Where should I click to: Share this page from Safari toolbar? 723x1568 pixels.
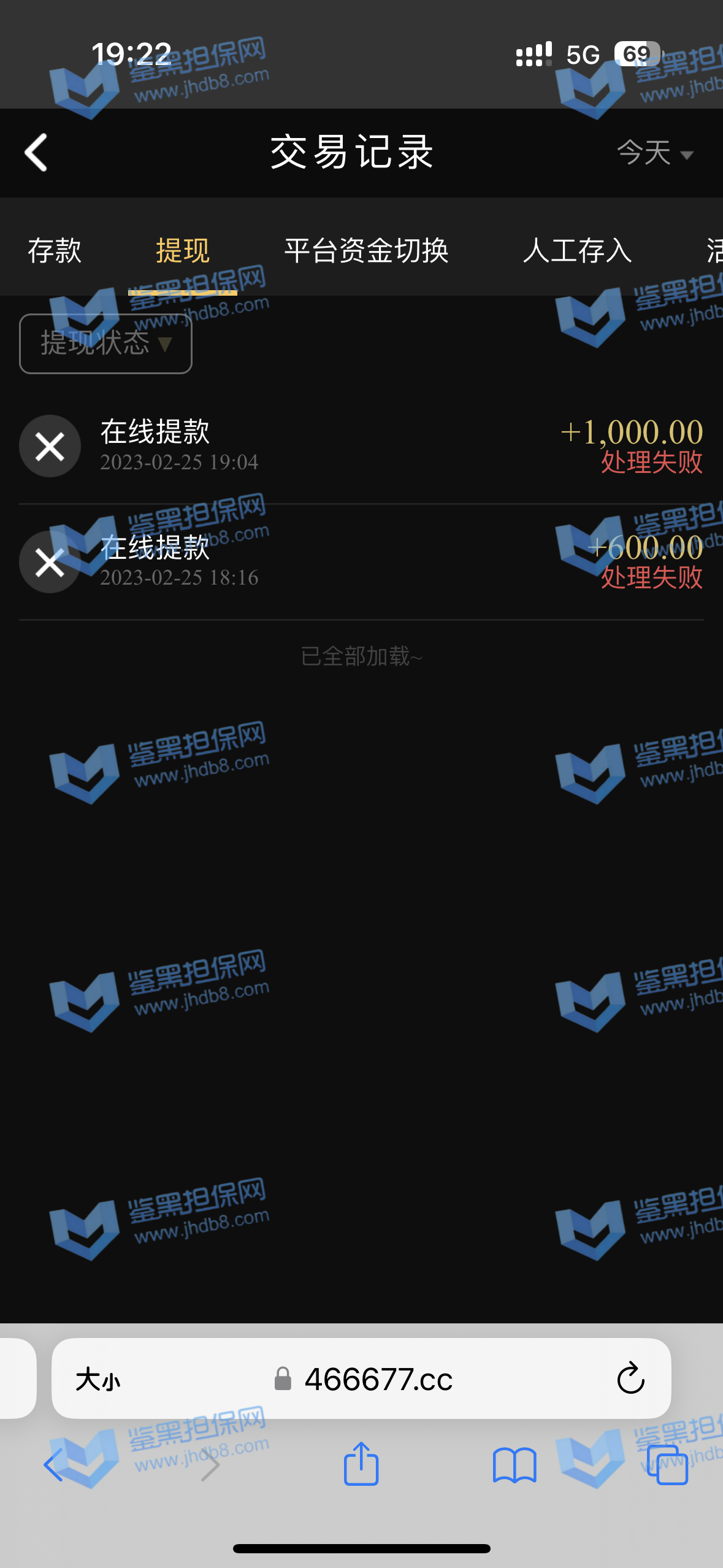[x=361, y=1465]
